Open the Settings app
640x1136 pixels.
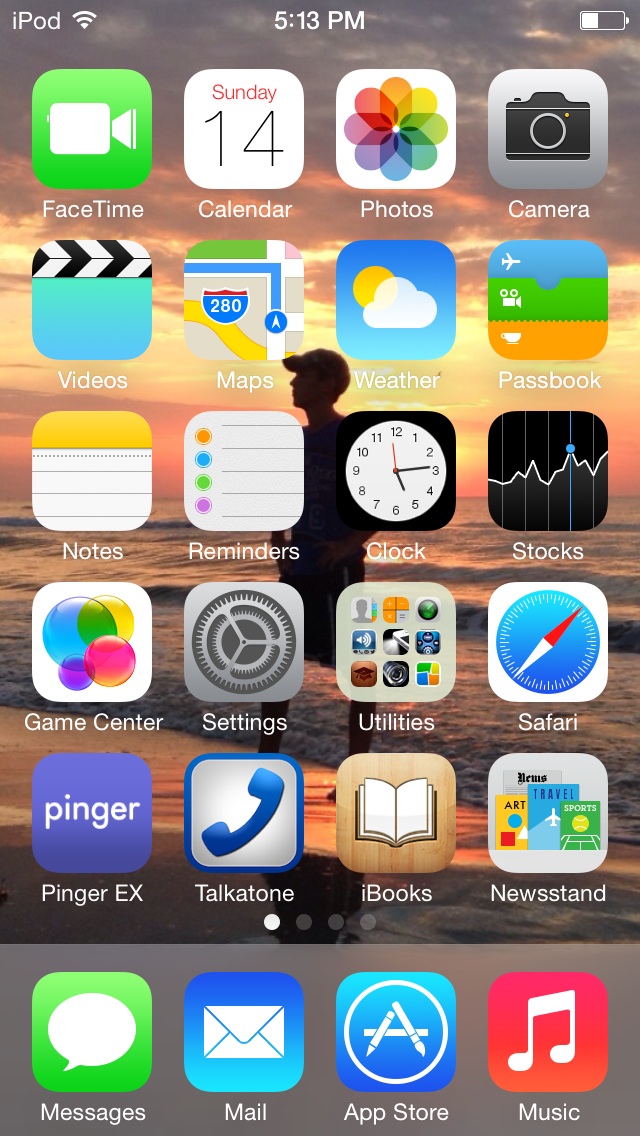click(x=244, y=642)
